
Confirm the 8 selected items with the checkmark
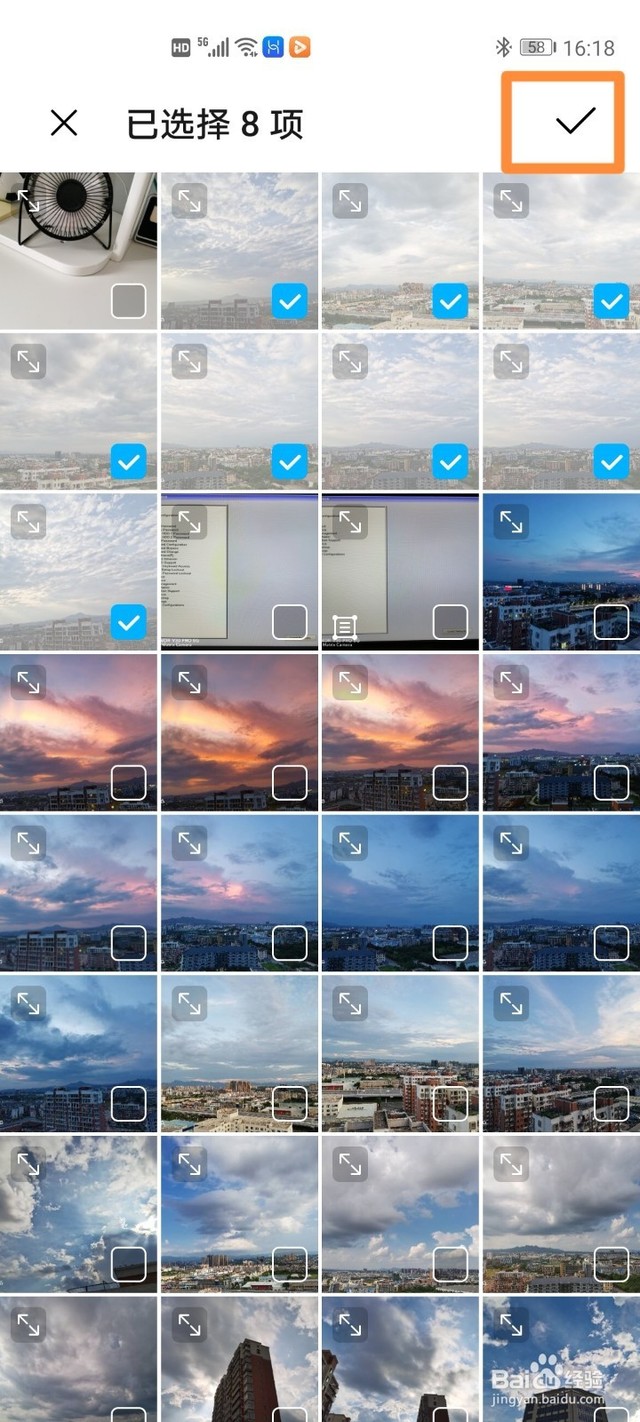pos(575,121)
